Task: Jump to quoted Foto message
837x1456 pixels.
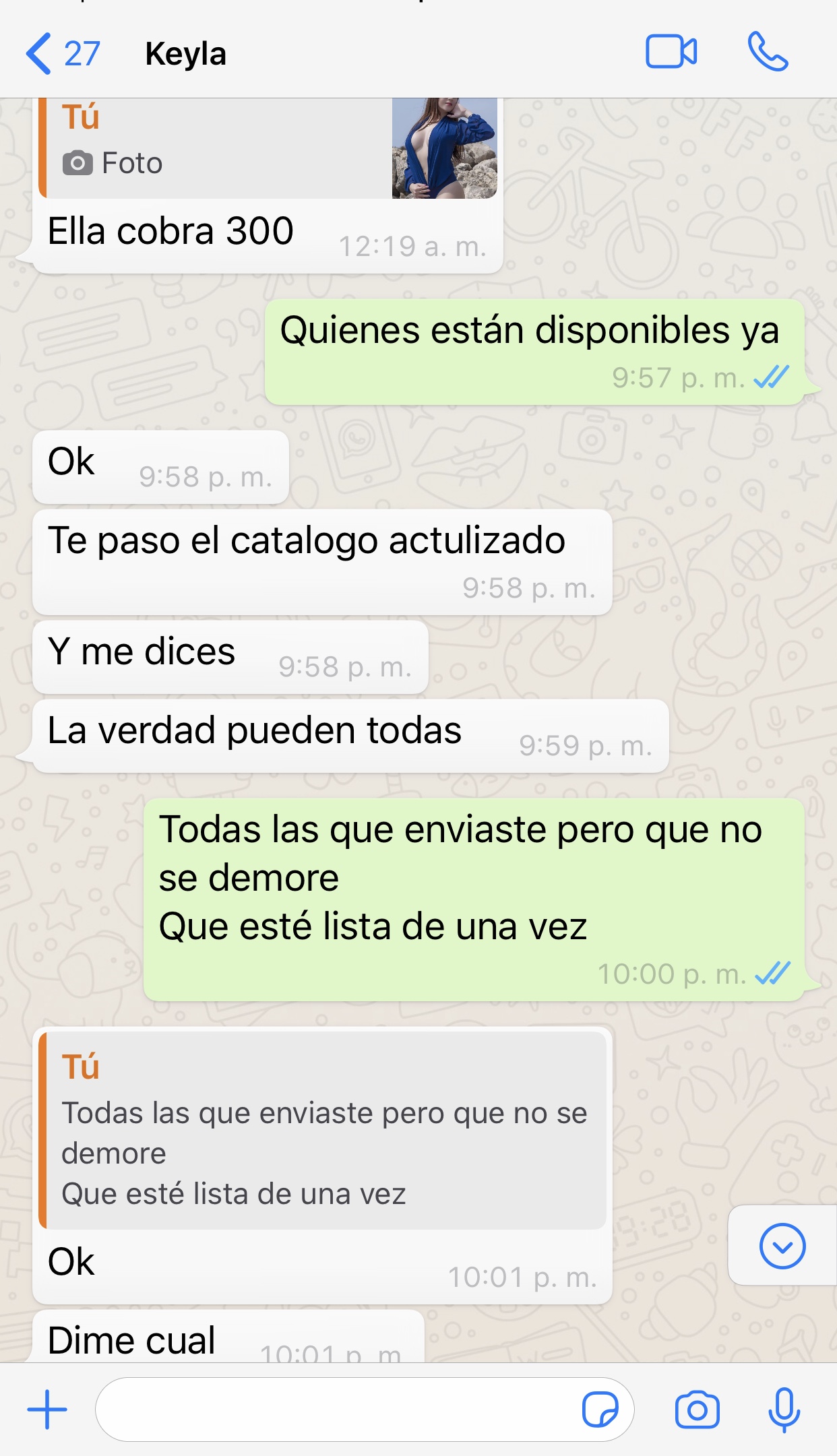Action: tap(270, 148)
